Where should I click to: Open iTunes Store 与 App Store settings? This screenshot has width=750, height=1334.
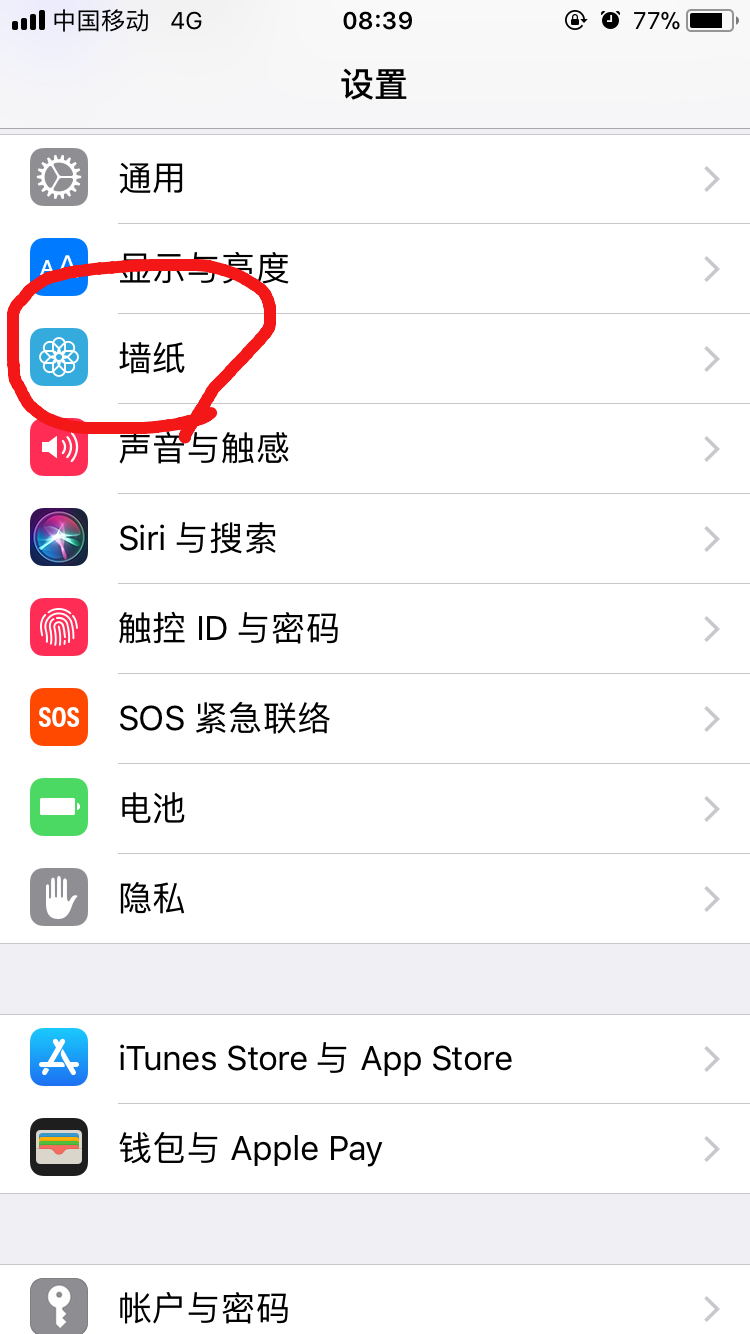coord(375,1059)
